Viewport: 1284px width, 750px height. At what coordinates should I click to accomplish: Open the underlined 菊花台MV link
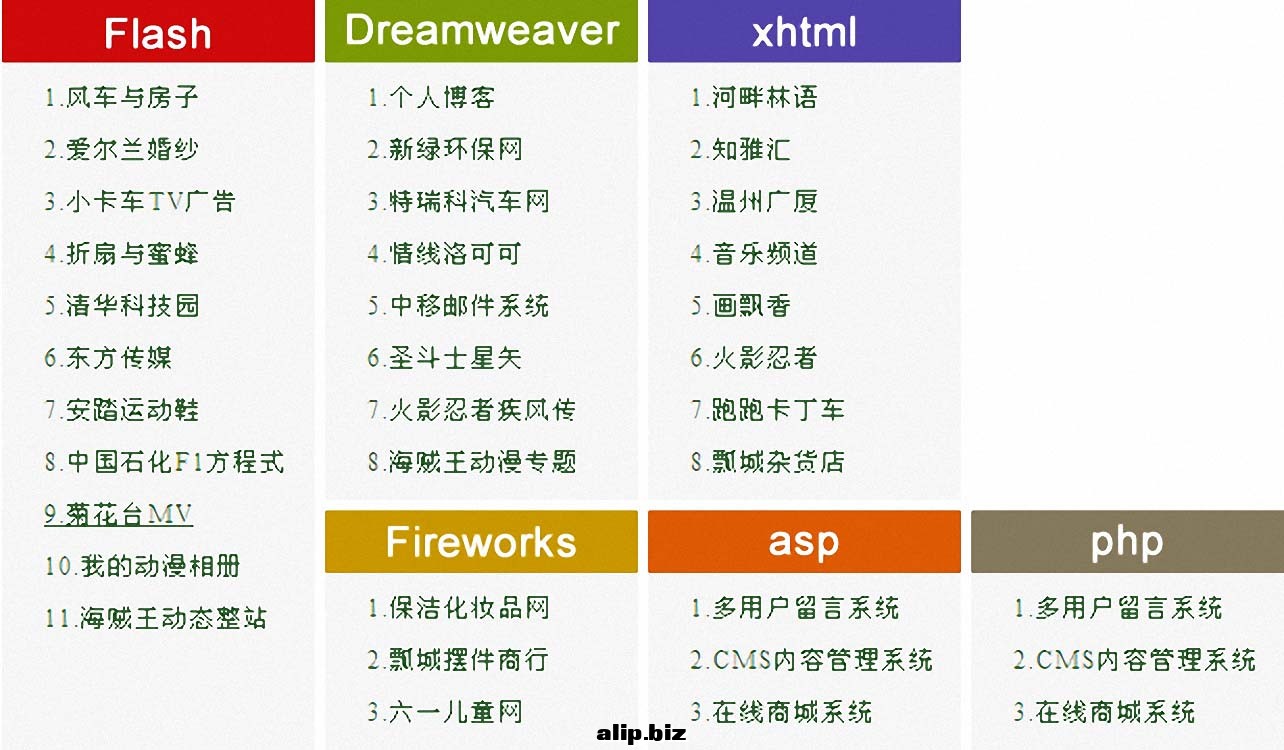pyautogui.click(x=118, y=515)
